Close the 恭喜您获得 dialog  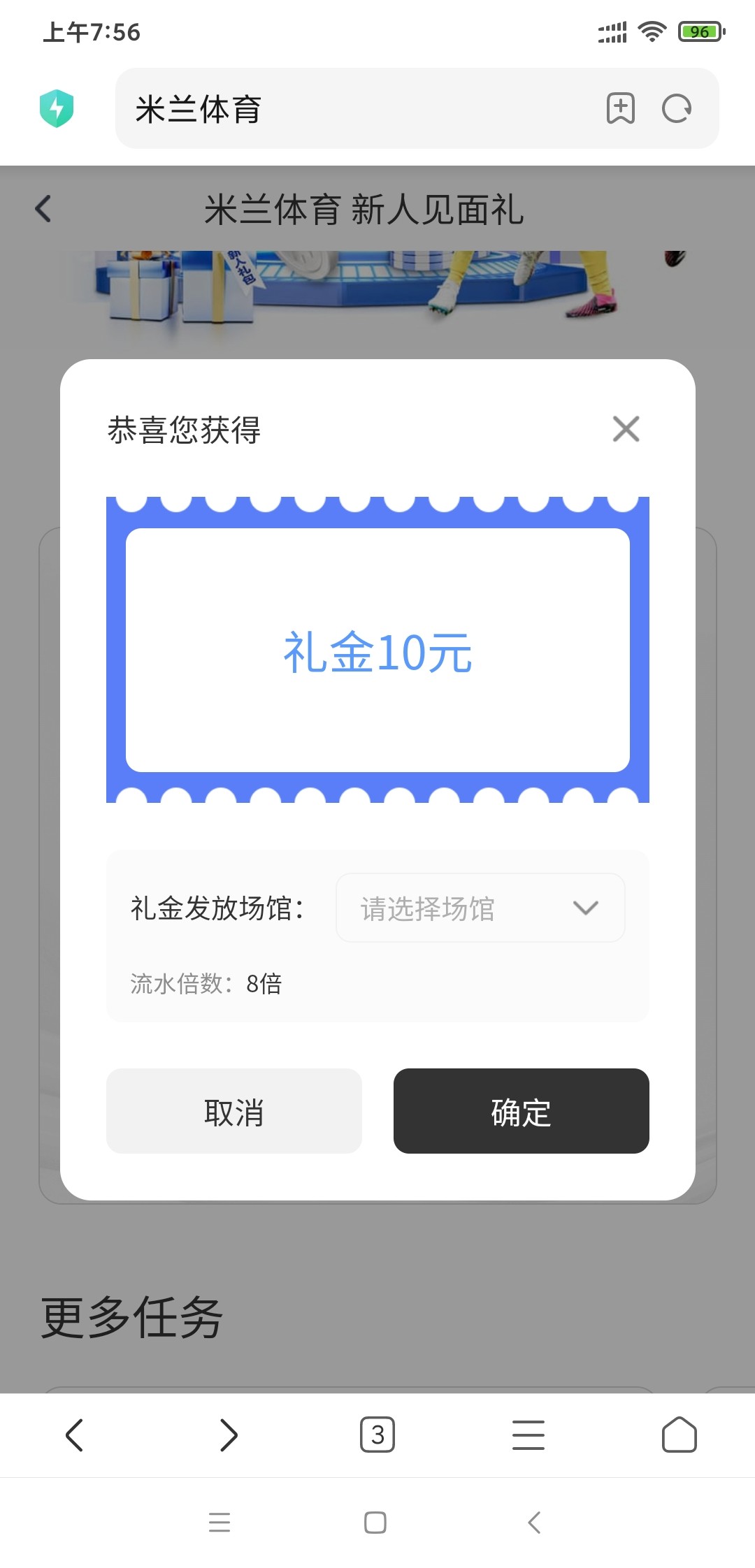click(626, 429)
